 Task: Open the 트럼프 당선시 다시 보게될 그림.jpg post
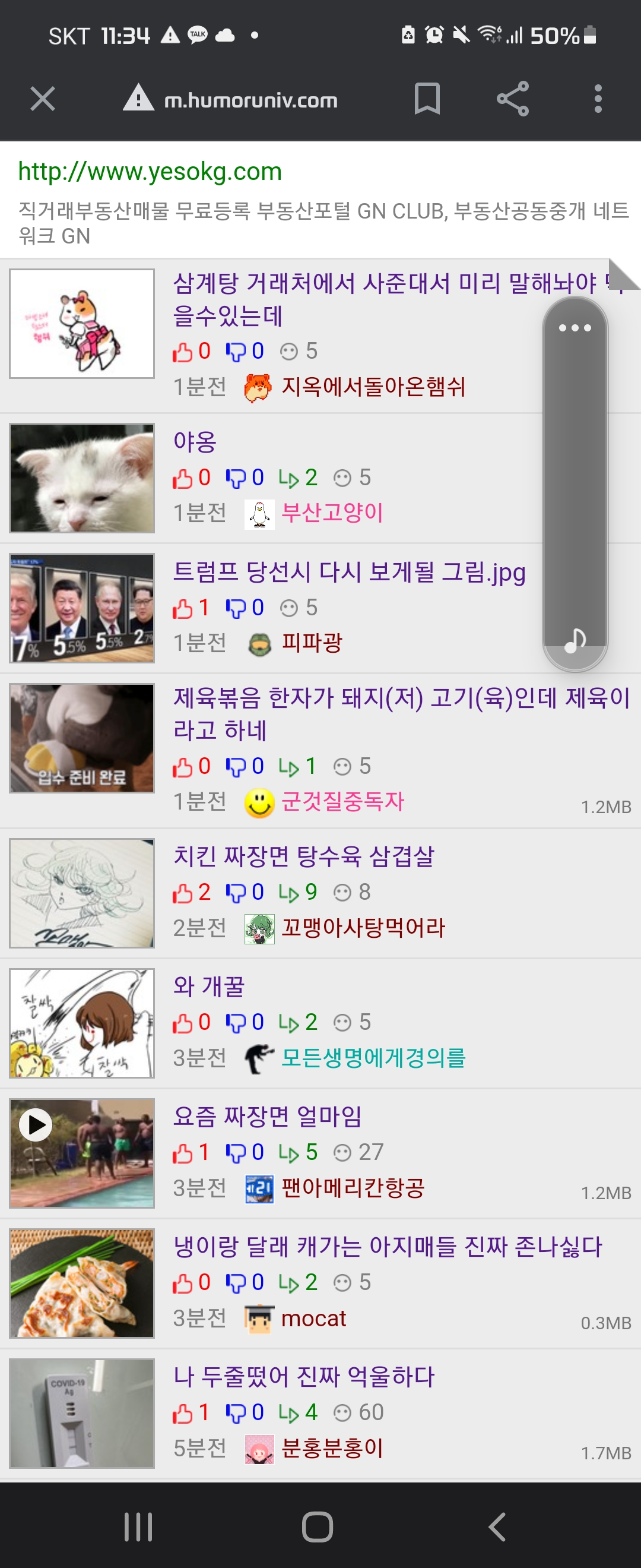(x=349, y=572)
